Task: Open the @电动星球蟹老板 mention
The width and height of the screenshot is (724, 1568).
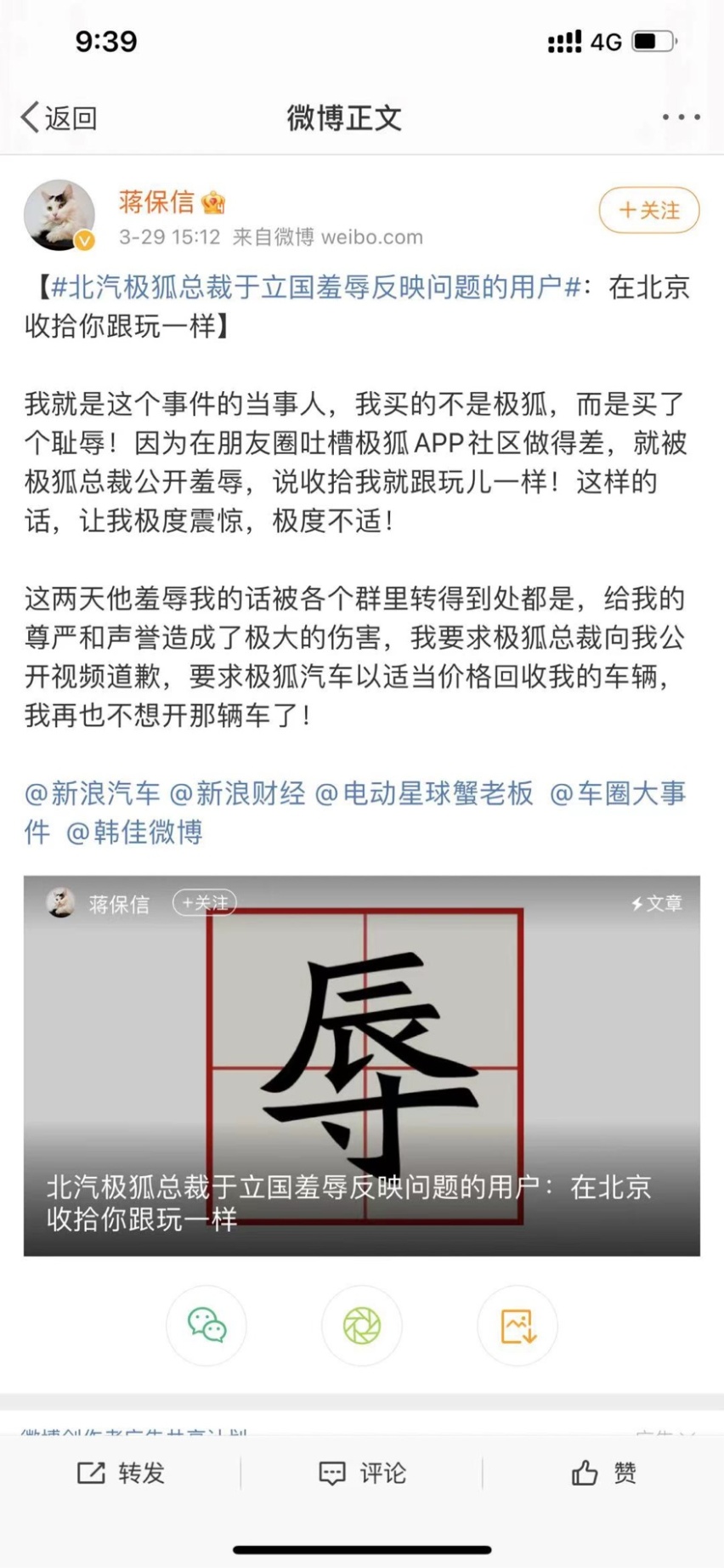Action: (x=424, y=793)
